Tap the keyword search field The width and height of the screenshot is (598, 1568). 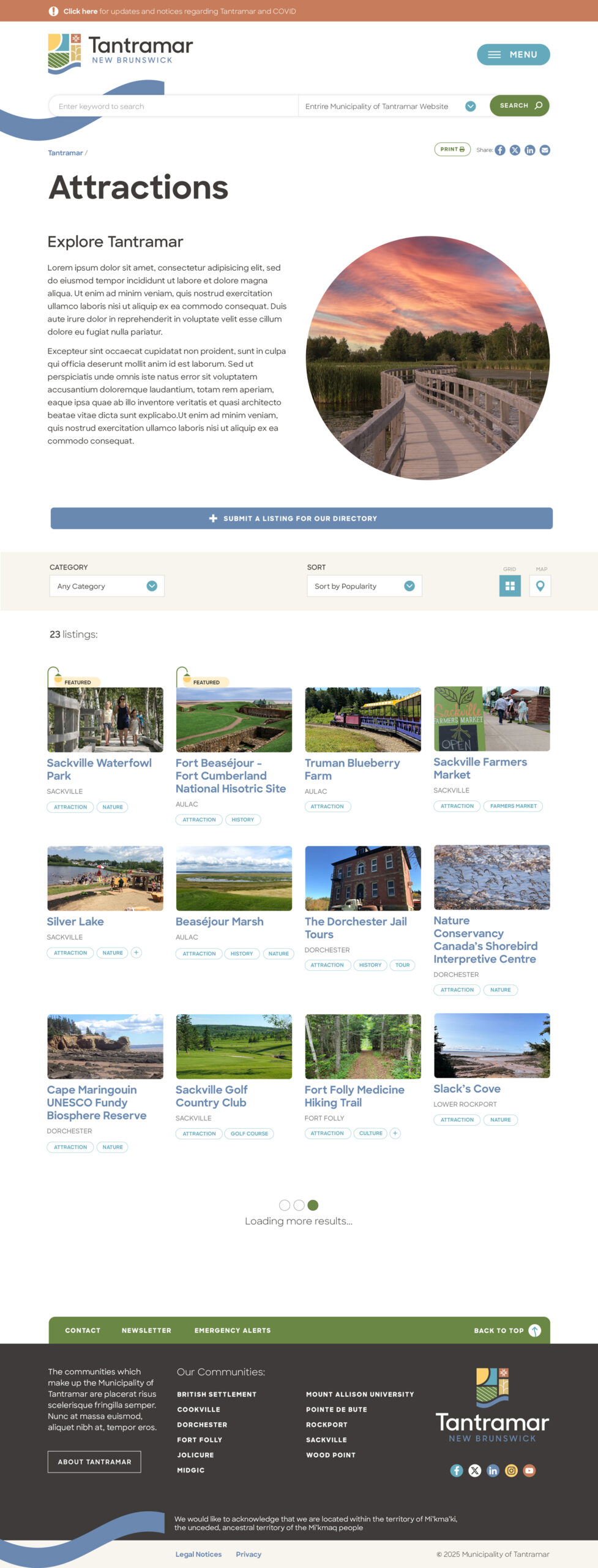(x=174, y=106)
